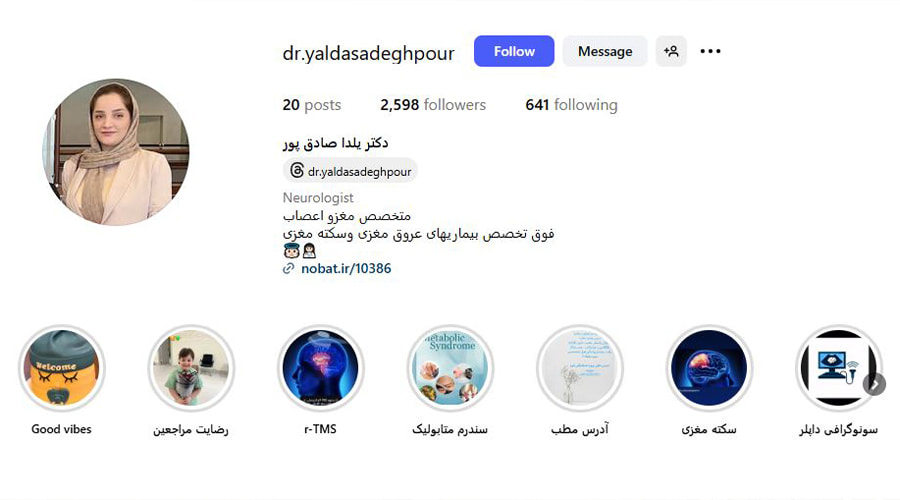Open the سکته مغزی highlight
900x500 pixels.
coord(709,368)
